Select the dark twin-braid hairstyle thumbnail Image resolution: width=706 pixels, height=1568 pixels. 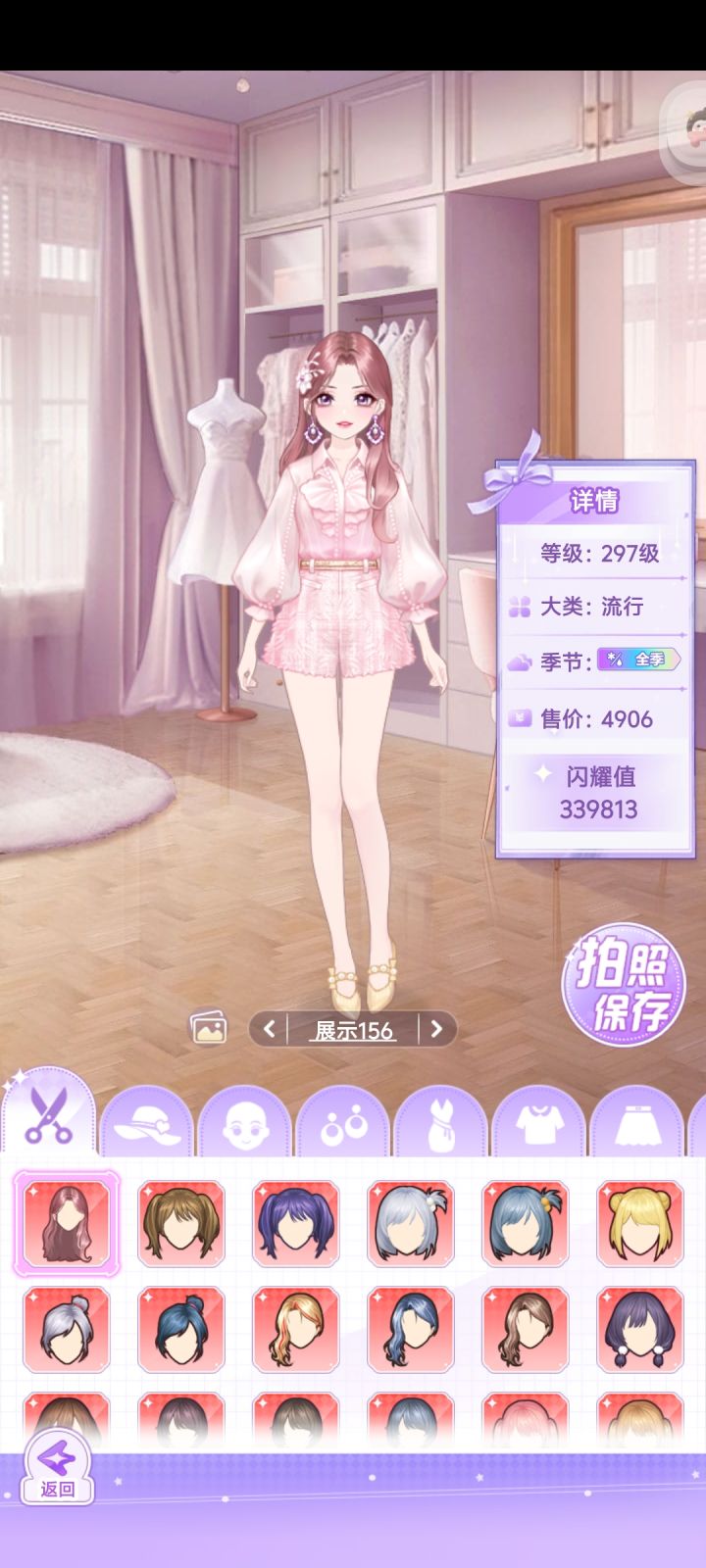639,1328
